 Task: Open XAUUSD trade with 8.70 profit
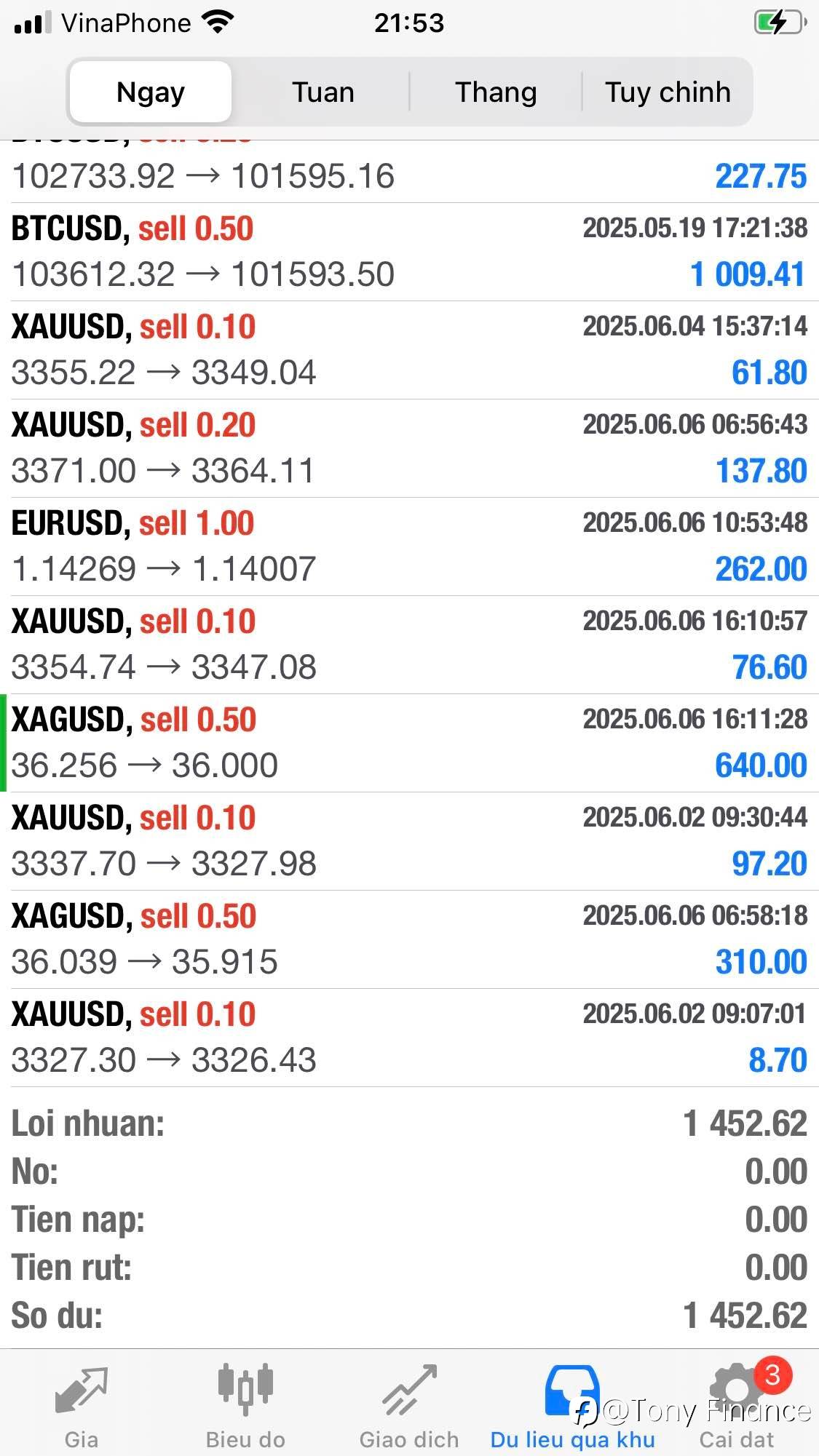(x=409, y=1038)
